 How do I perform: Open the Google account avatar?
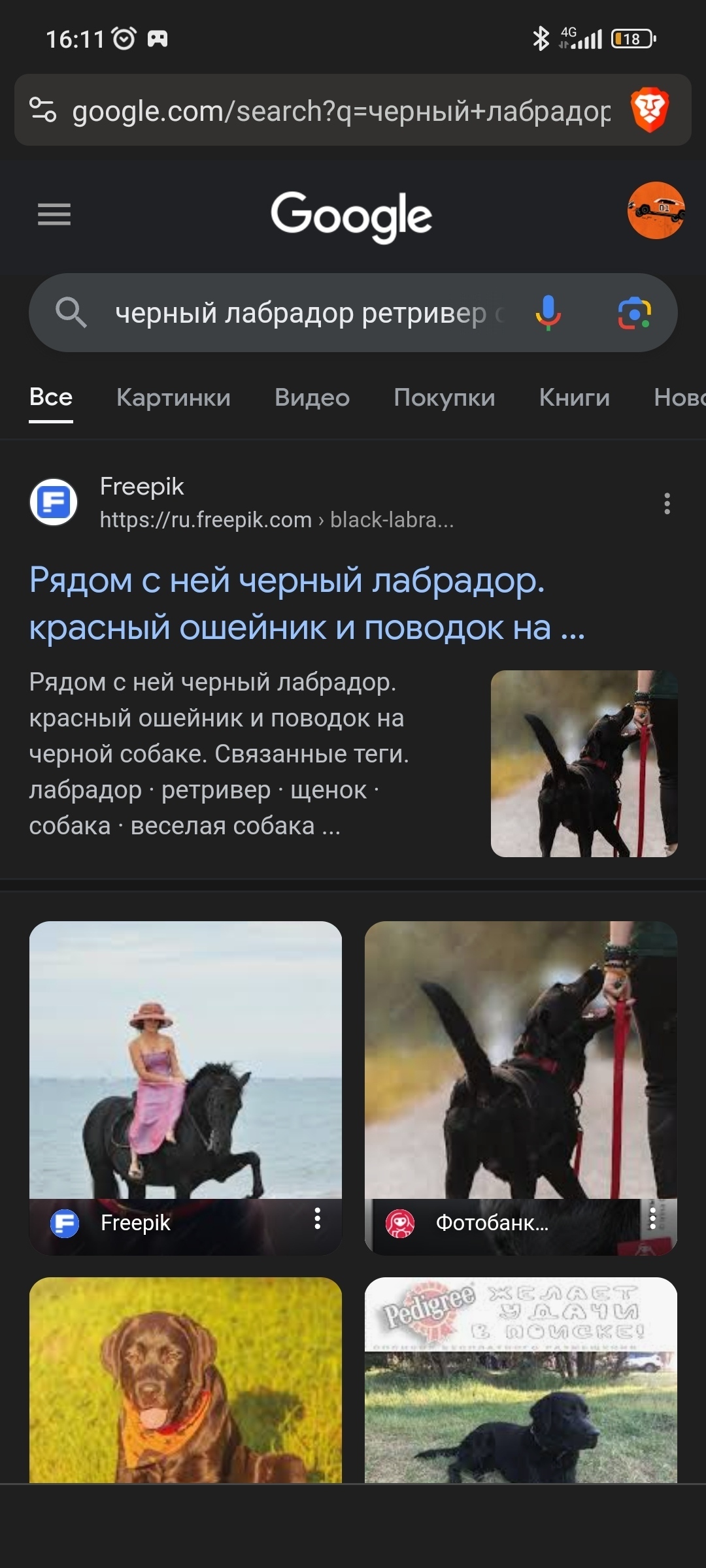click(x=656, y=210)
